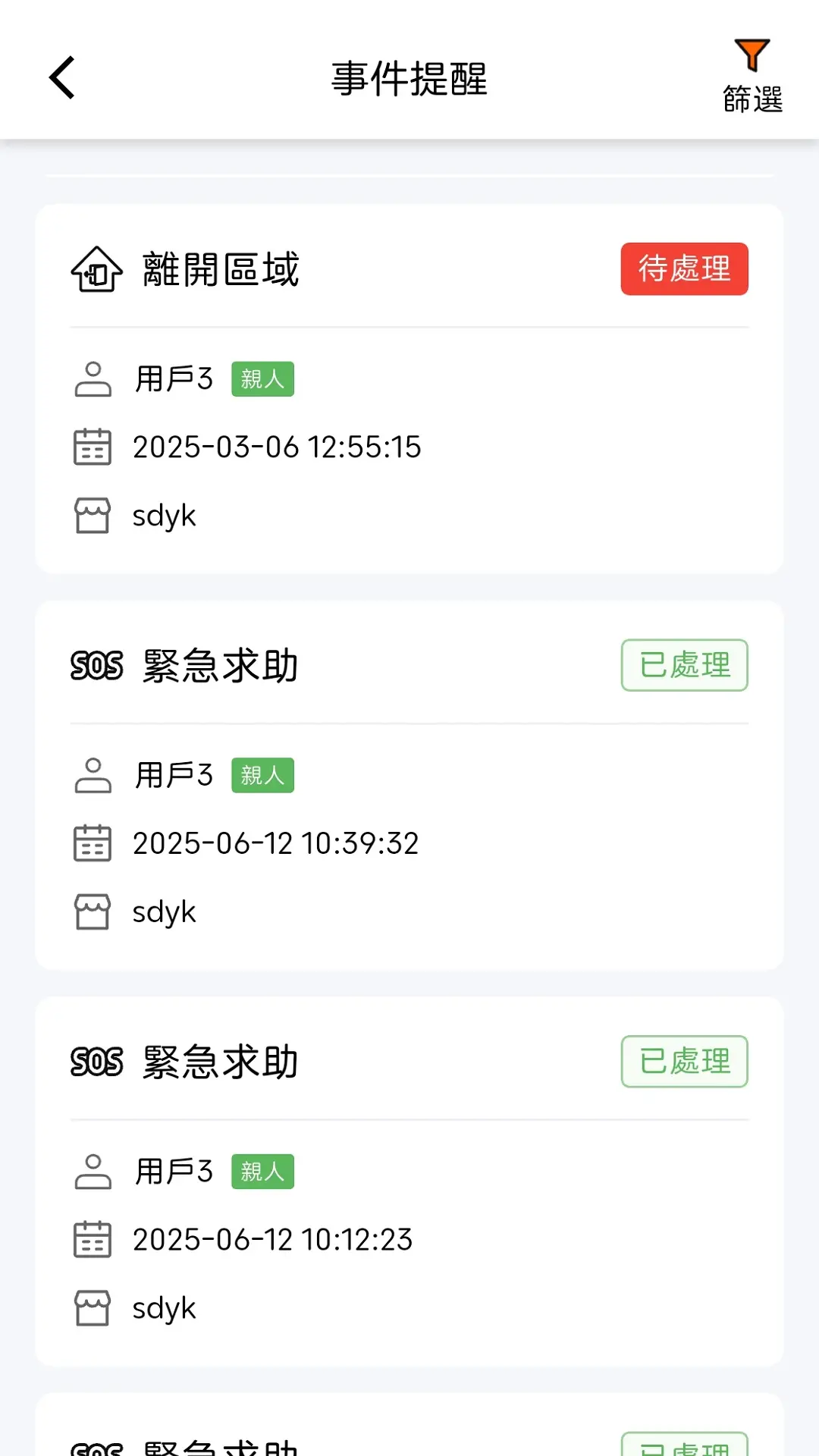Tap the back arrow to return

pos(61,77)
